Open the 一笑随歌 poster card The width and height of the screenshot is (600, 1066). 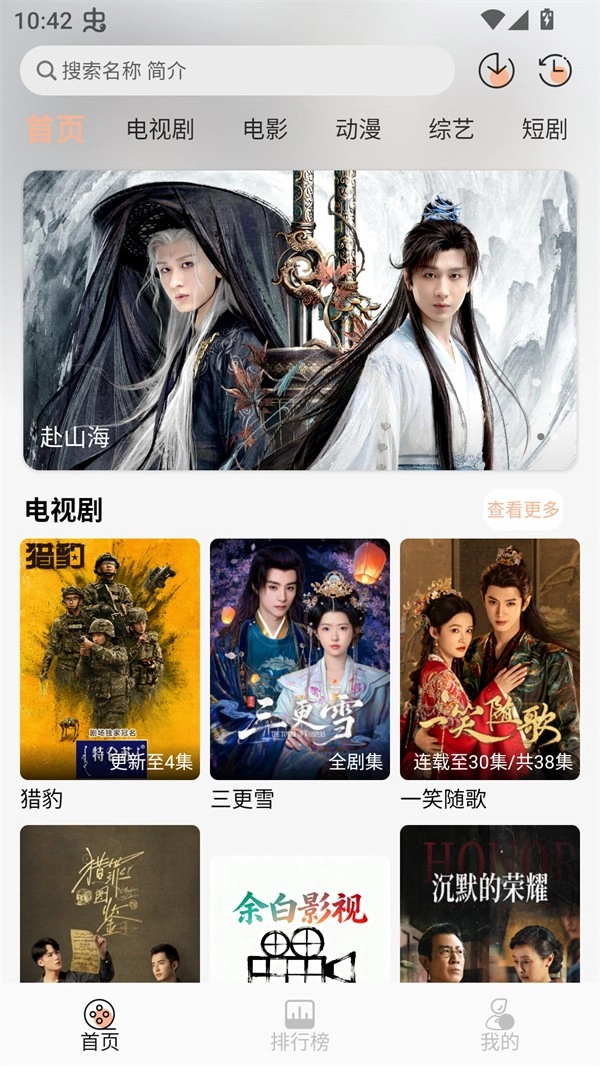pos(490,660)
